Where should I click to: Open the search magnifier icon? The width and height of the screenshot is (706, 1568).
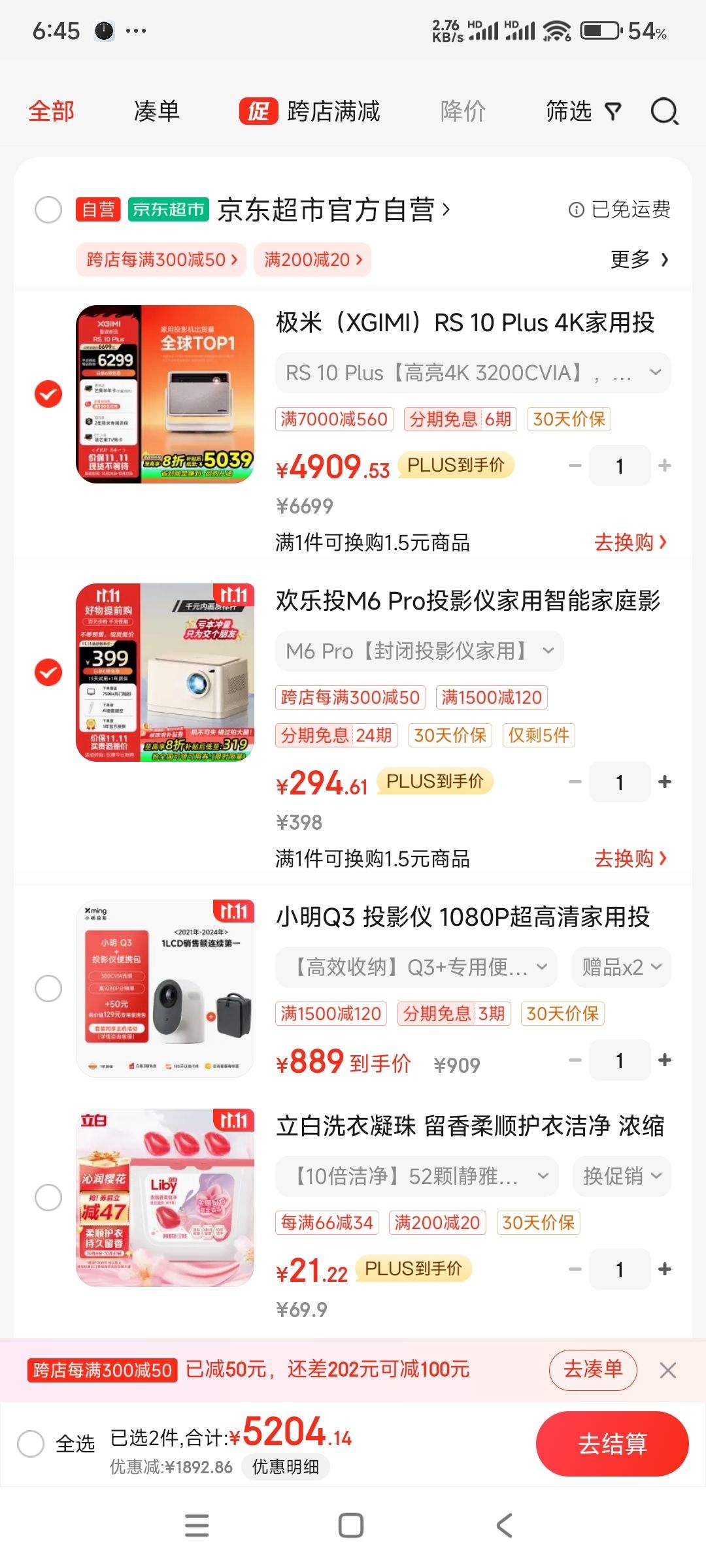(x=664, y=111)
